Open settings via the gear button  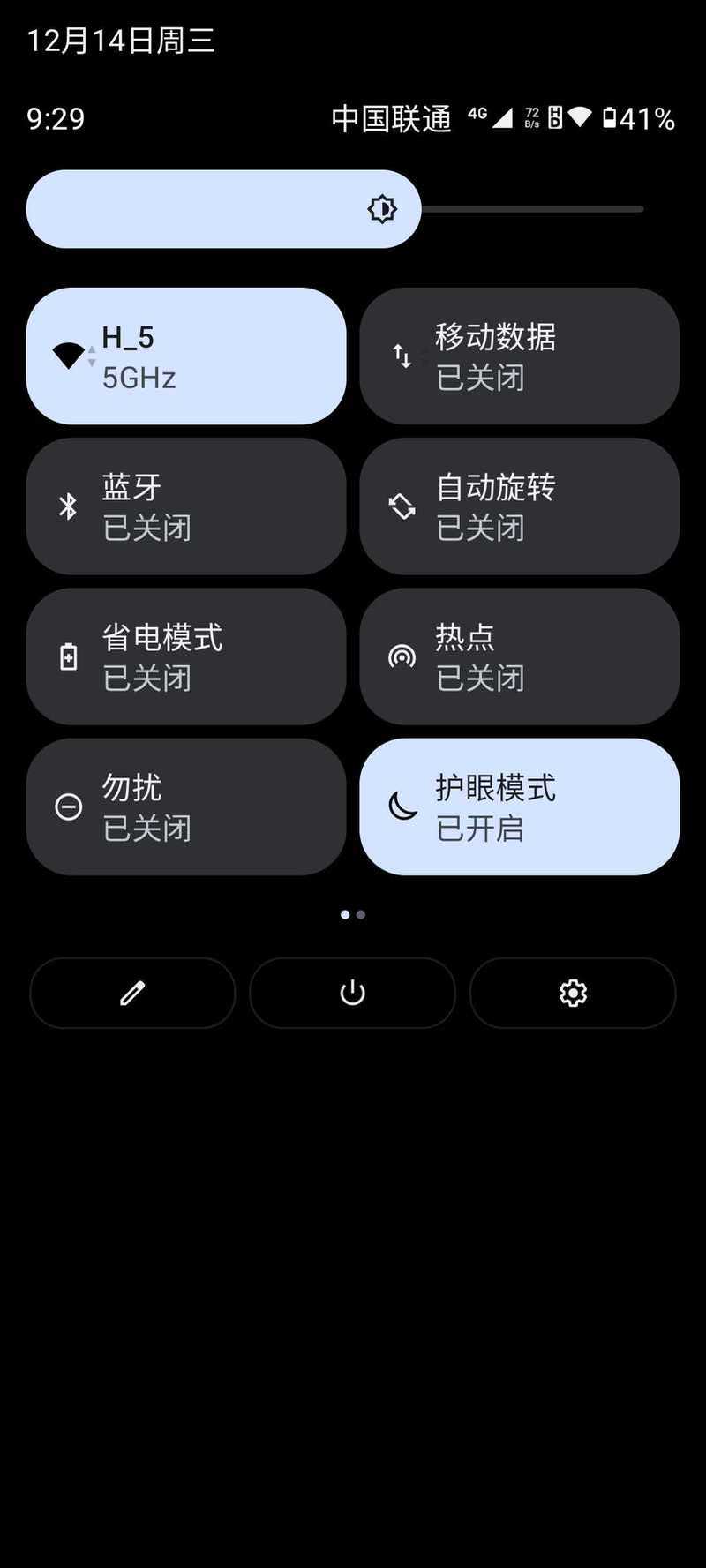(573, 993)
